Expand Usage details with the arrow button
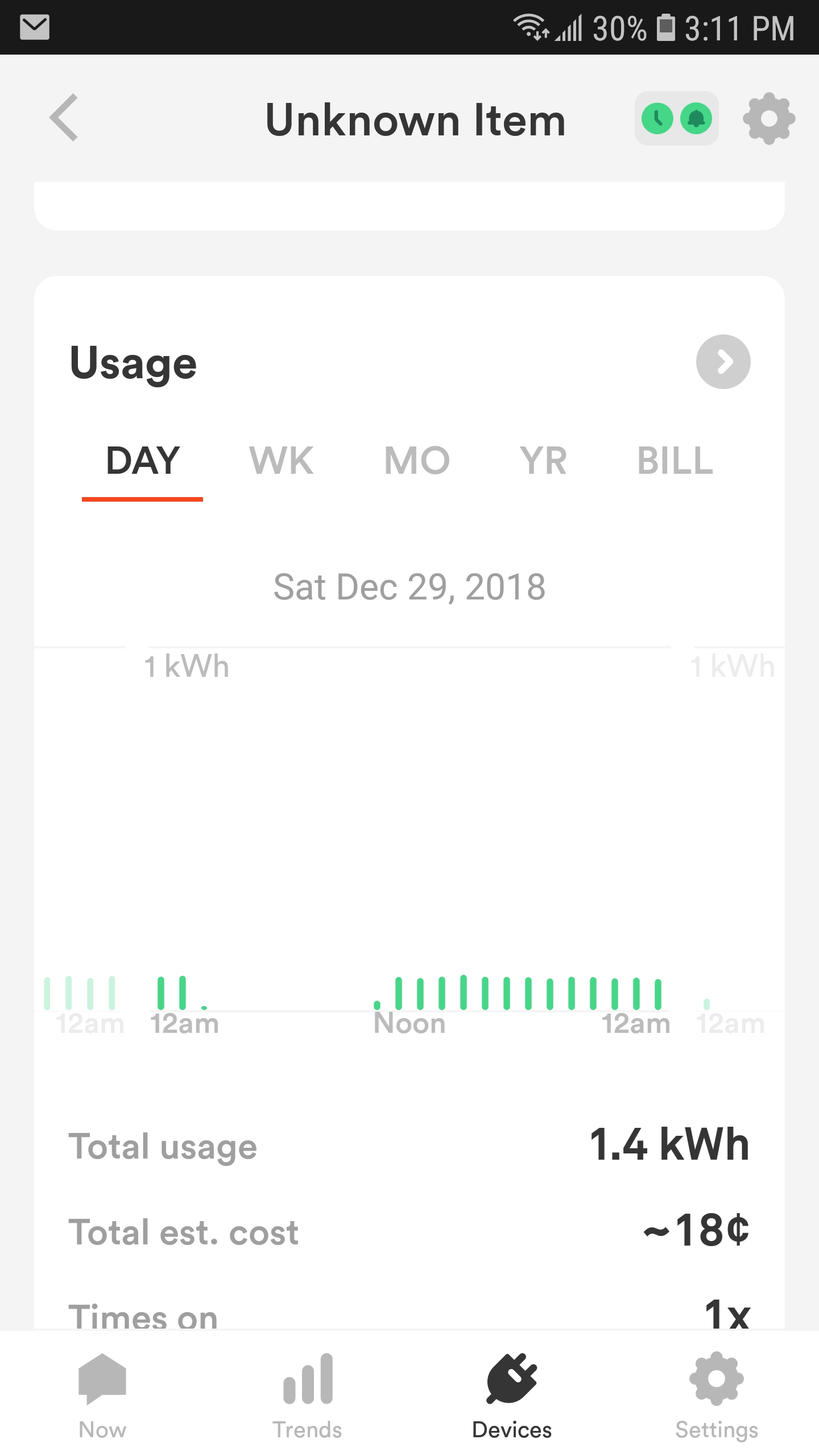Viewport: 819px width, 1456px height. click(723, 362)
